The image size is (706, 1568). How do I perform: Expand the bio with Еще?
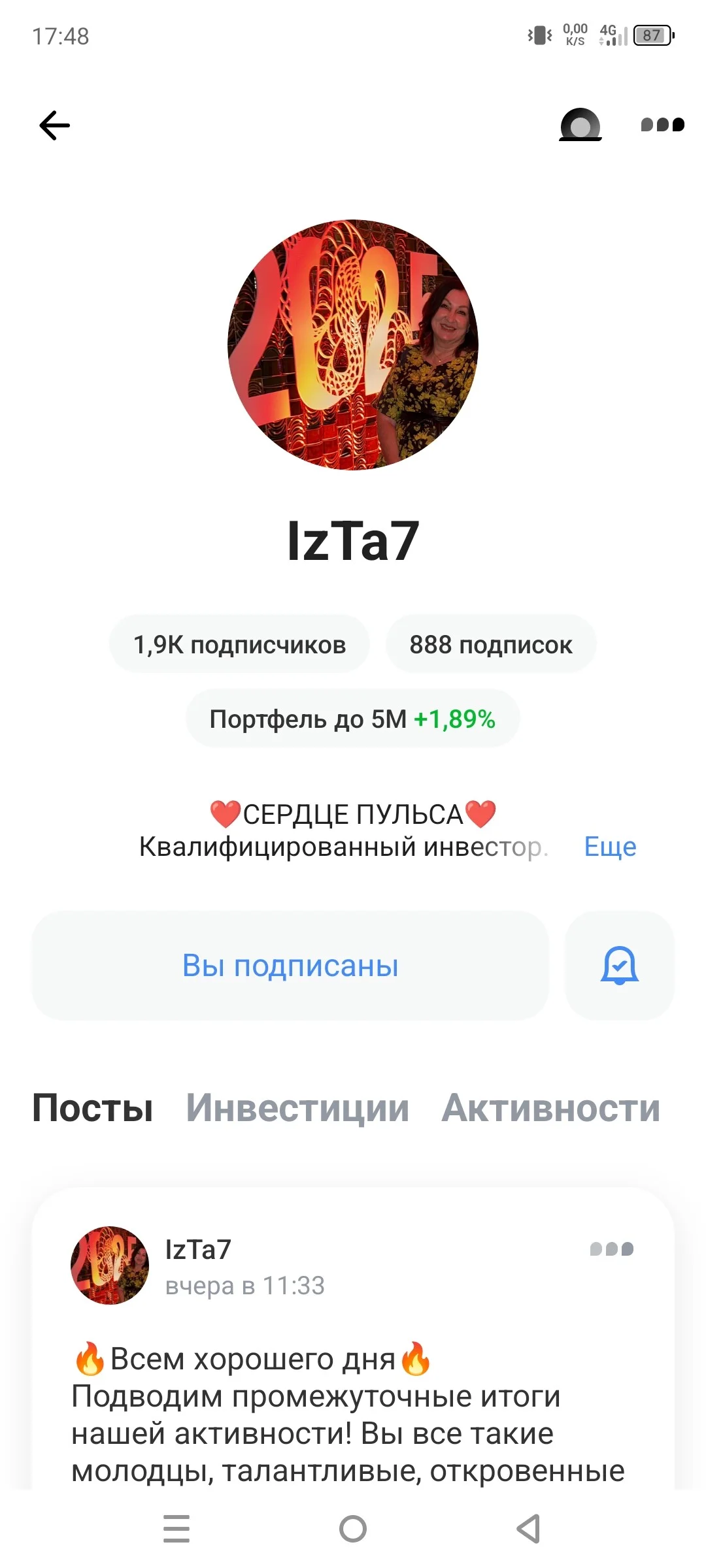610,846
